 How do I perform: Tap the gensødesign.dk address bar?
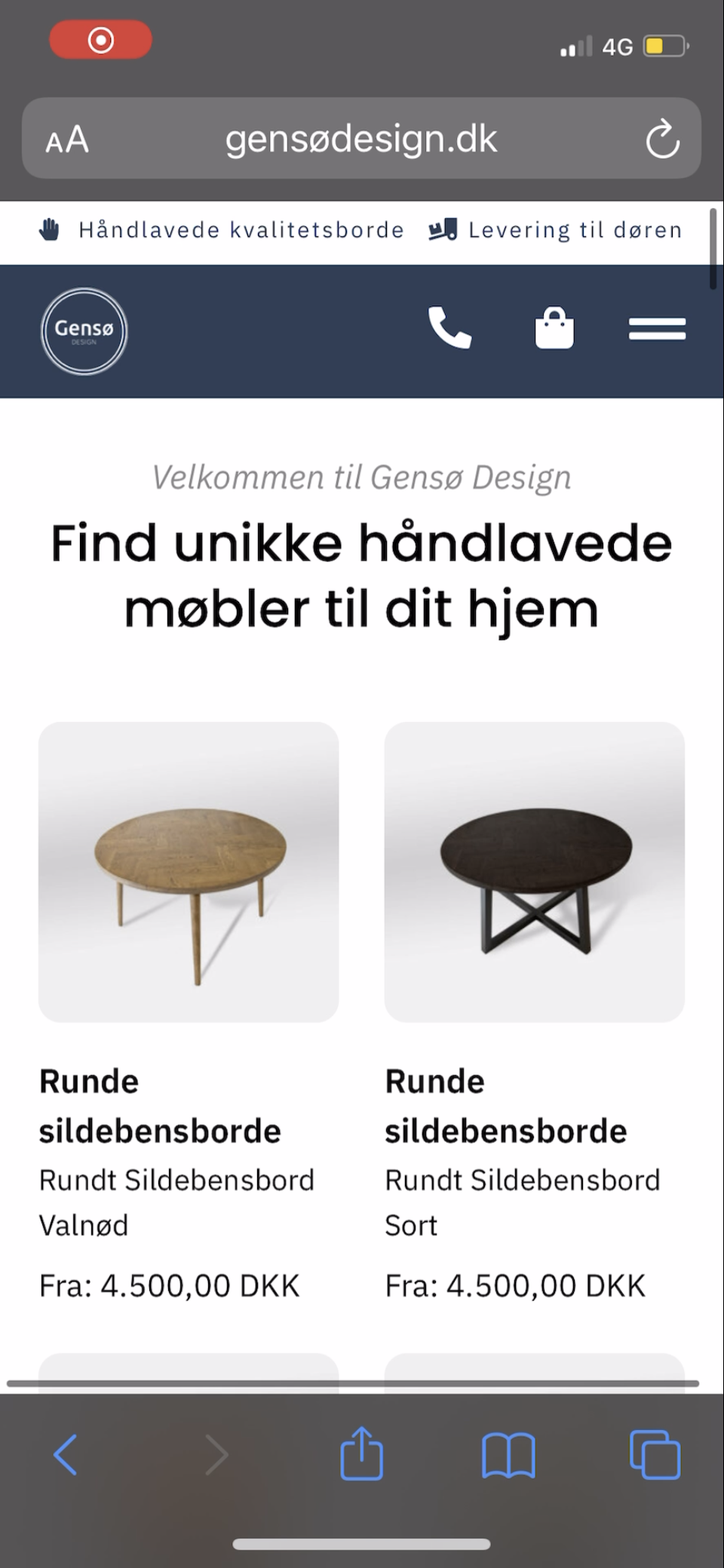point(360,139)
